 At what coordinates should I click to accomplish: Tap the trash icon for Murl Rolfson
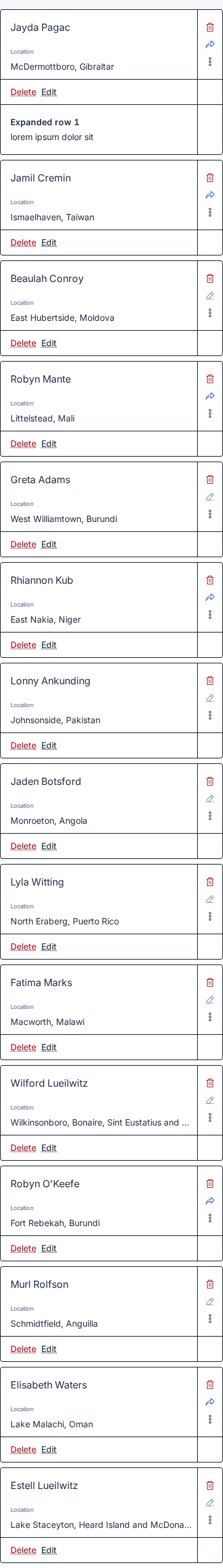210,1284
